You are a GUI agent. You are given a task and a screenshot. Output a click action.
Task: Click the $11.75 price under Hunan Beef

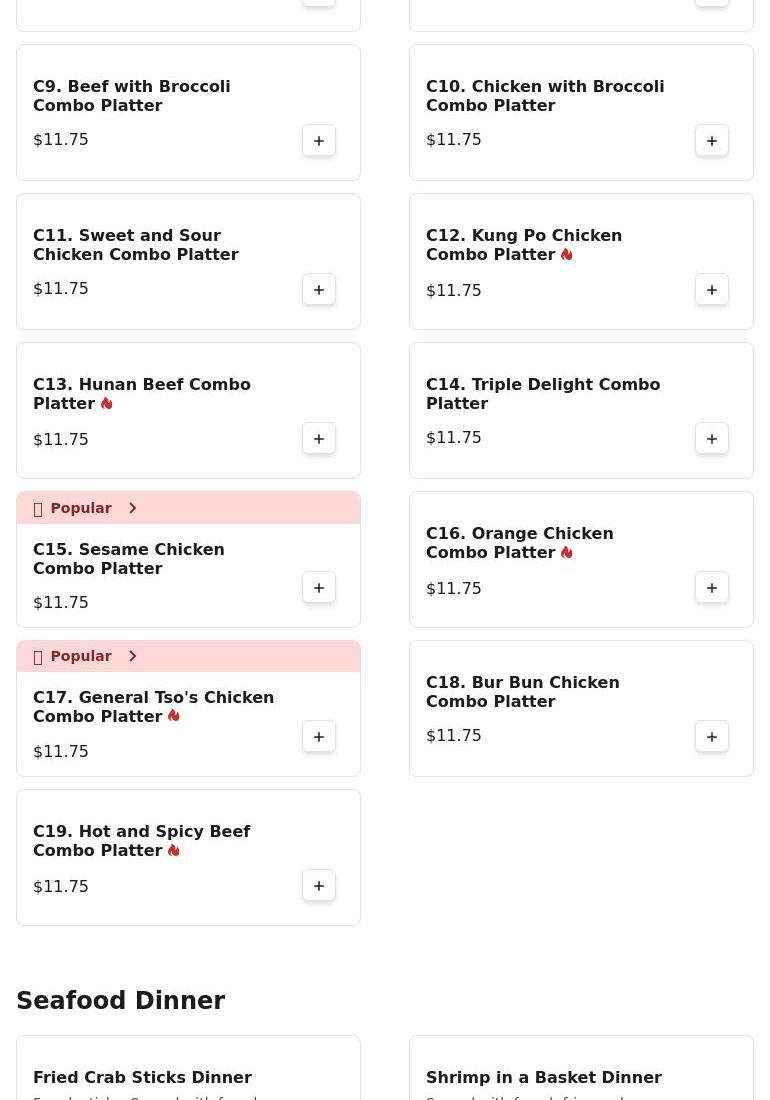[x=60, y=439]
